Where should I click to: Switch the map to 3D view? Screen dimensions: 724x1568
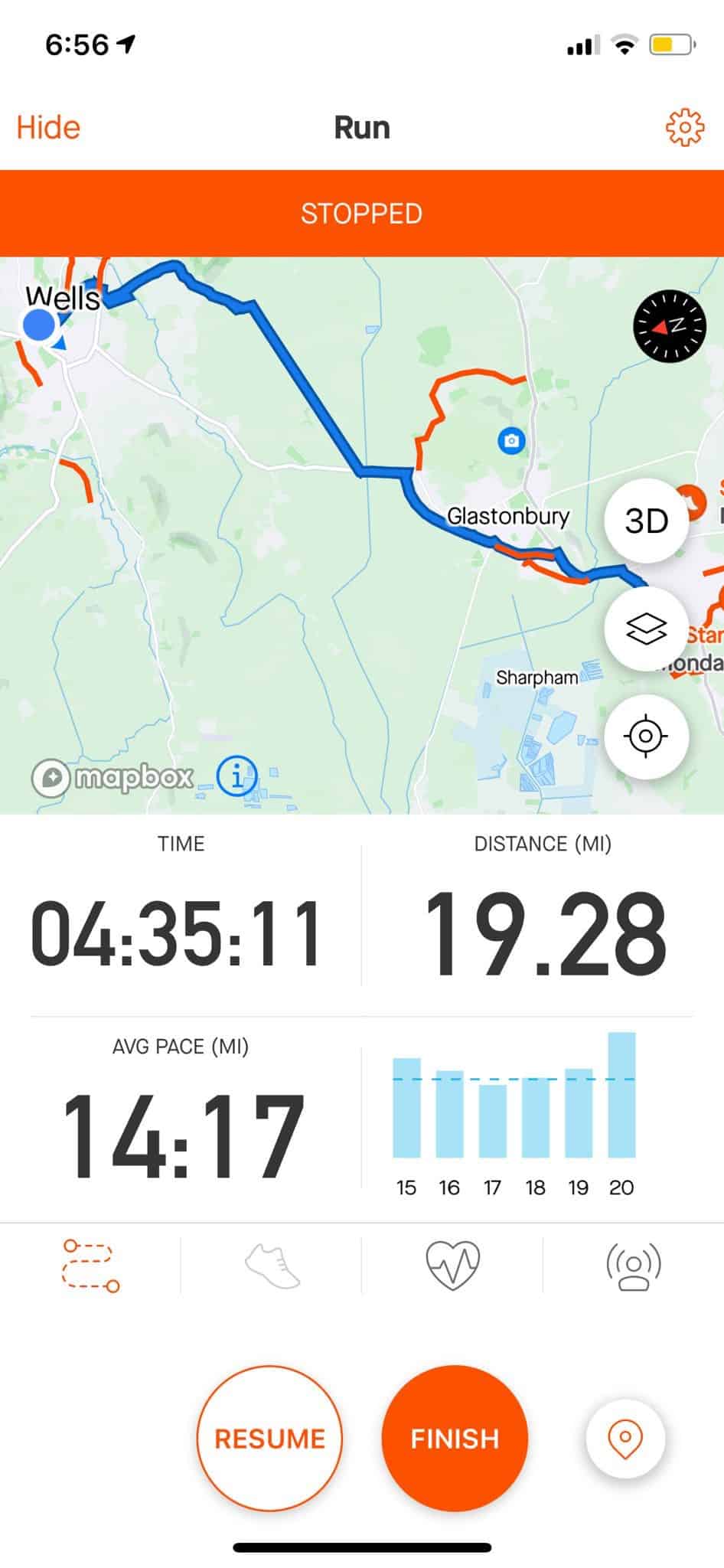pos(647,521)
